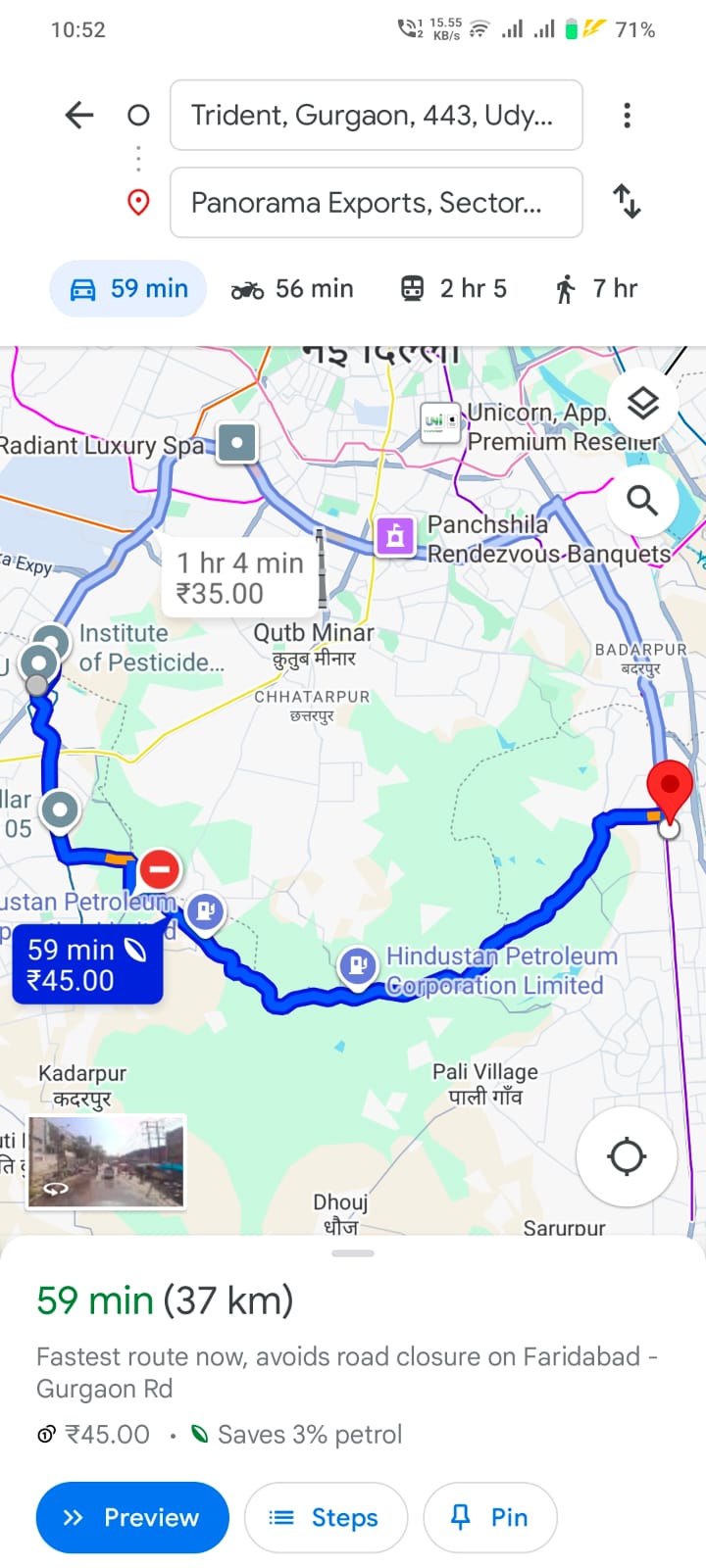Pin this route
This screenshot has height=1568, width=706.
click(490, 1517)
